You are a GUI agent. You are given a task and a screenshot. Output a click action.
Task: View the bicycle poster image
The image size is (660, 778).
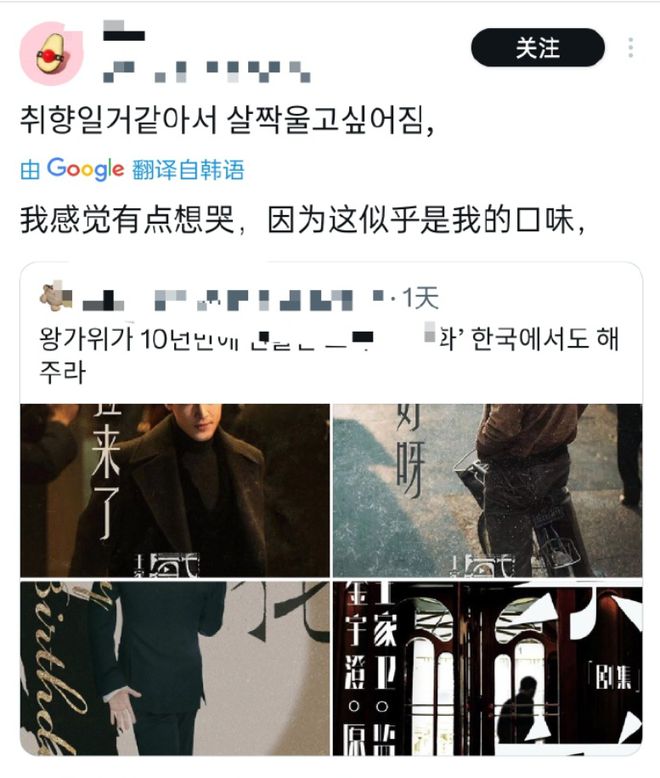click(487, 490)
